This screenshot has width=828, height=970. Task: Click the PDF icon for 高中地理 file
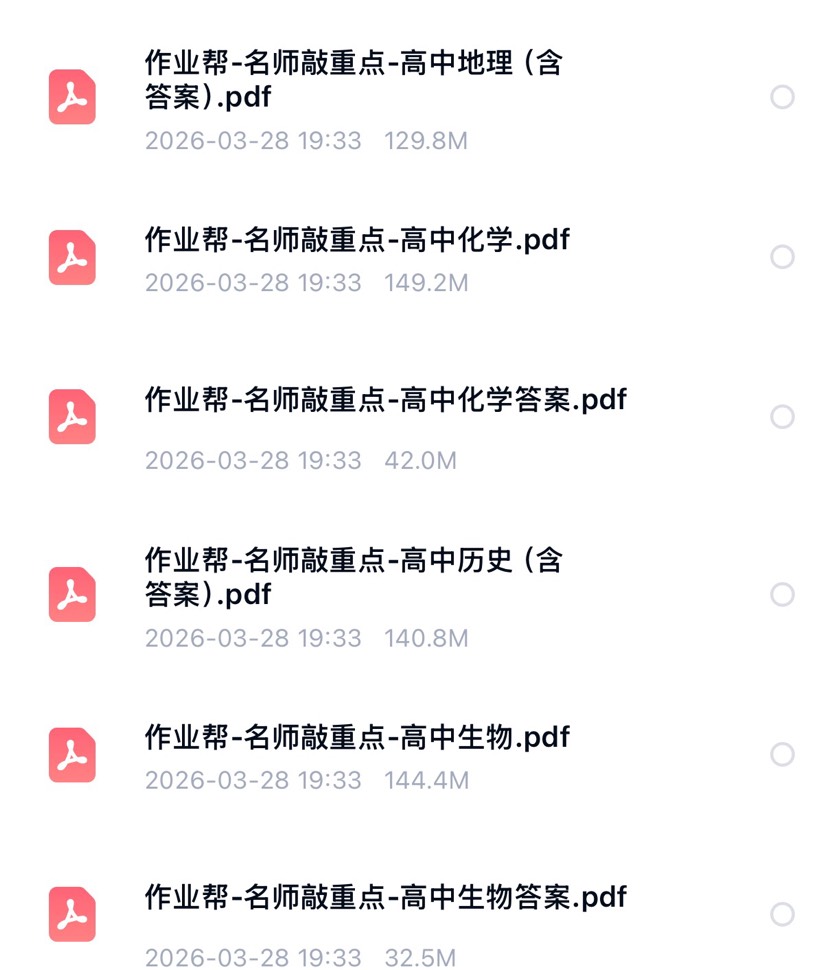pos(71,98)
